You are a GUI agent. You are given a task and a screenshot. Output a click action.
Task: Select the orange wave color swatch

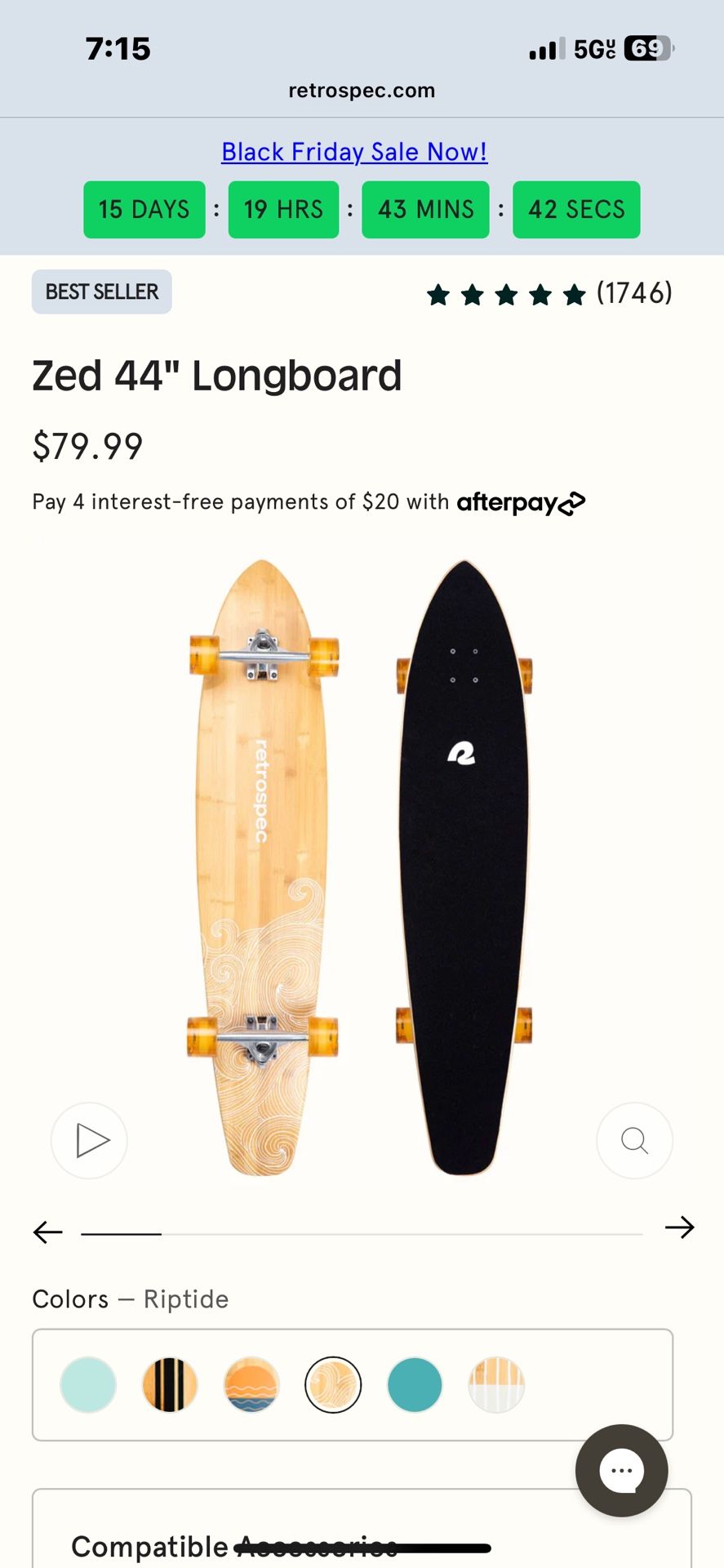[251, 1384]
